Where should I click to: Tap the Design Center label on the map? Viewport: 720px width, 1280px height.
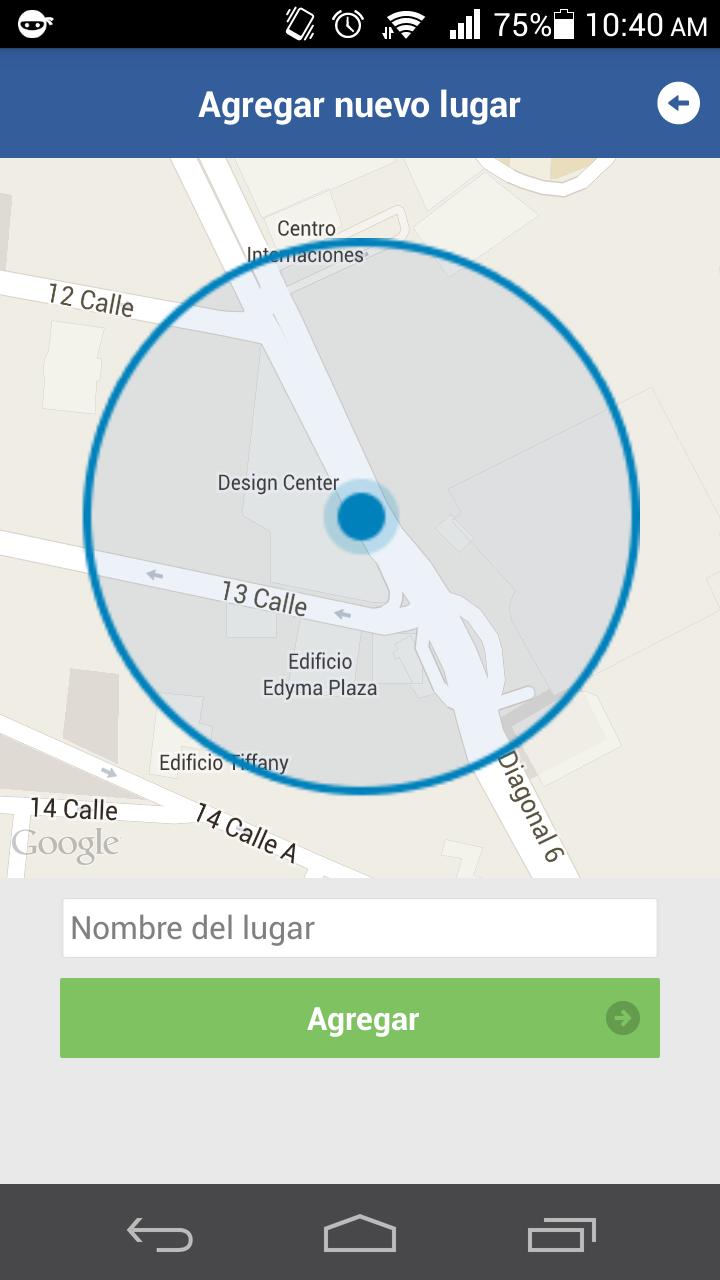point(277,483)
